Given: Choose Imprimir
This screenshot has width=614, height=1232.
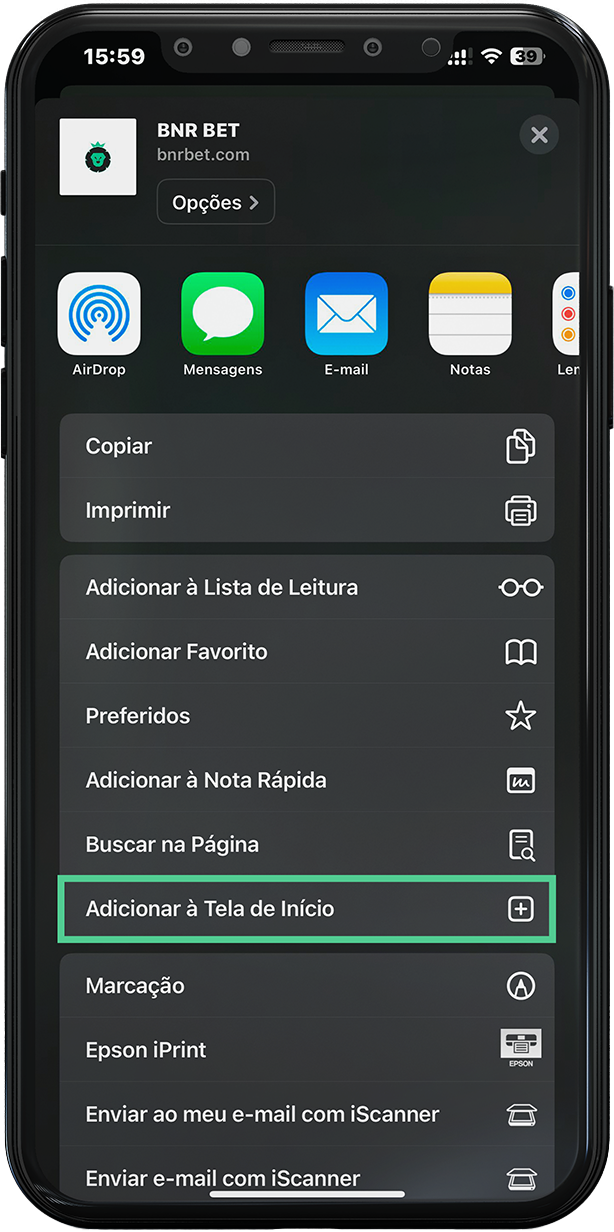Looking at the screenshot, I should (x=307, y=510).
